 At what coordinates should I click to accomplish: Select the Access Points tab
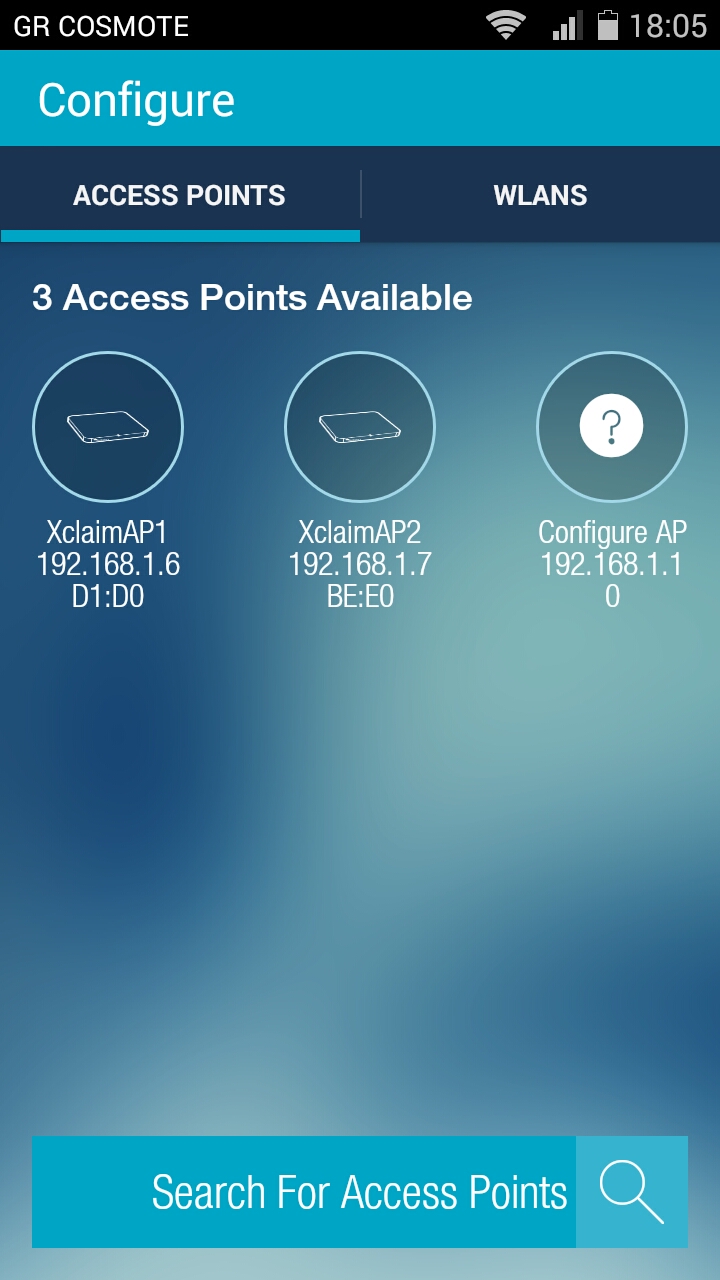point(180,195)
